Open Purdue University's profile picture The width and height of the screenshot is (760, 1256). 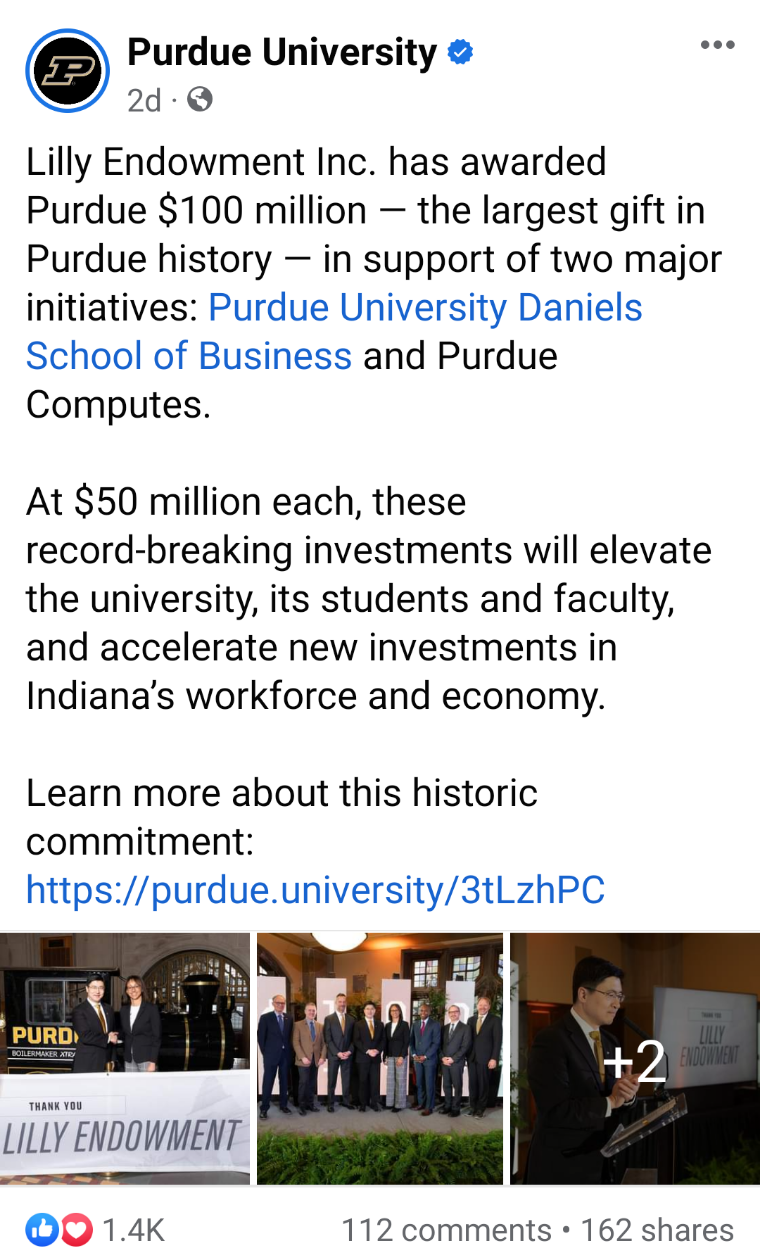pyautogui.click(x=68, y=69)
